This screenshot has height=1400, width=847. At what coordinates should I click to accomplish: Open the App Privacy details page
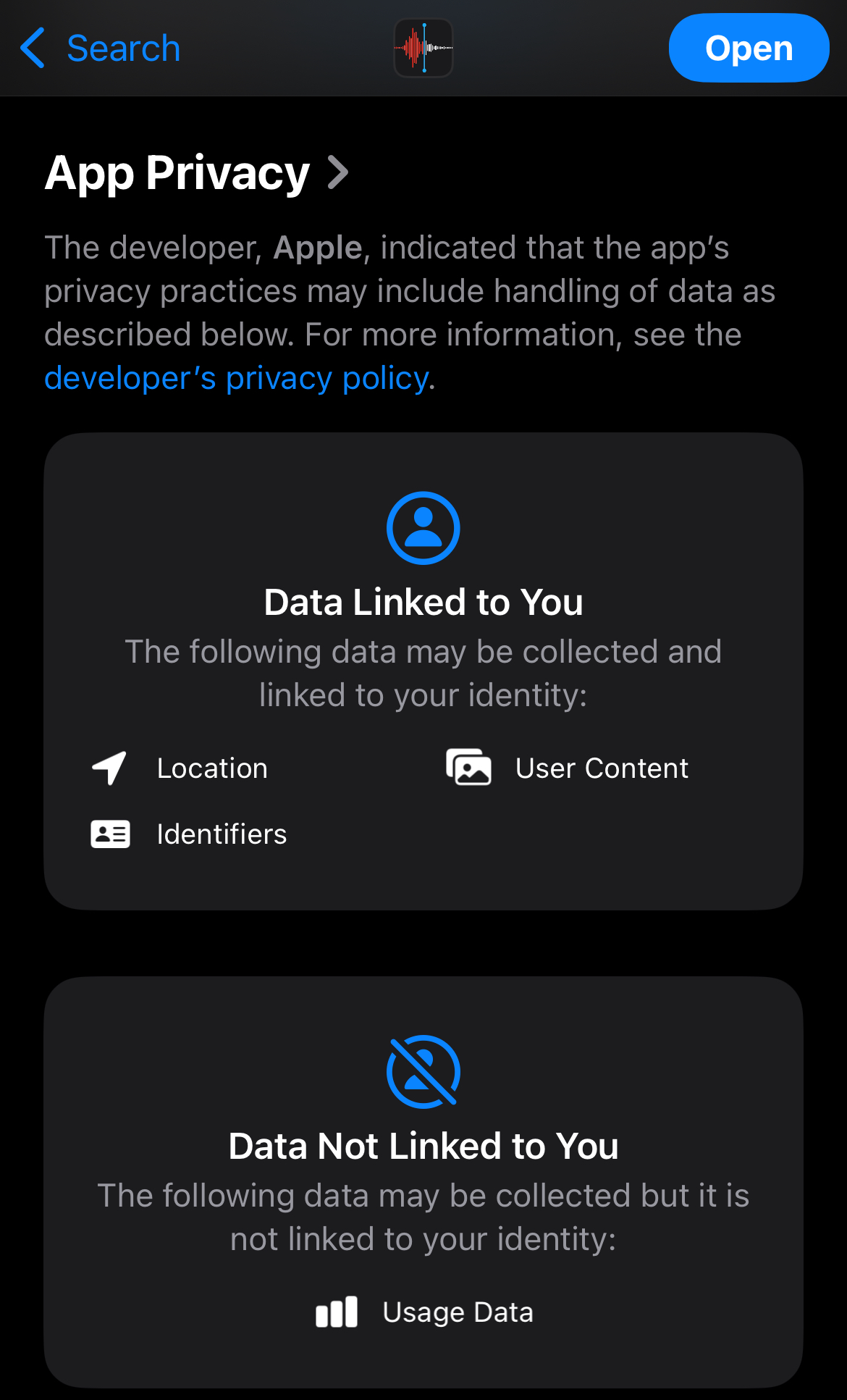coord(197,173)
